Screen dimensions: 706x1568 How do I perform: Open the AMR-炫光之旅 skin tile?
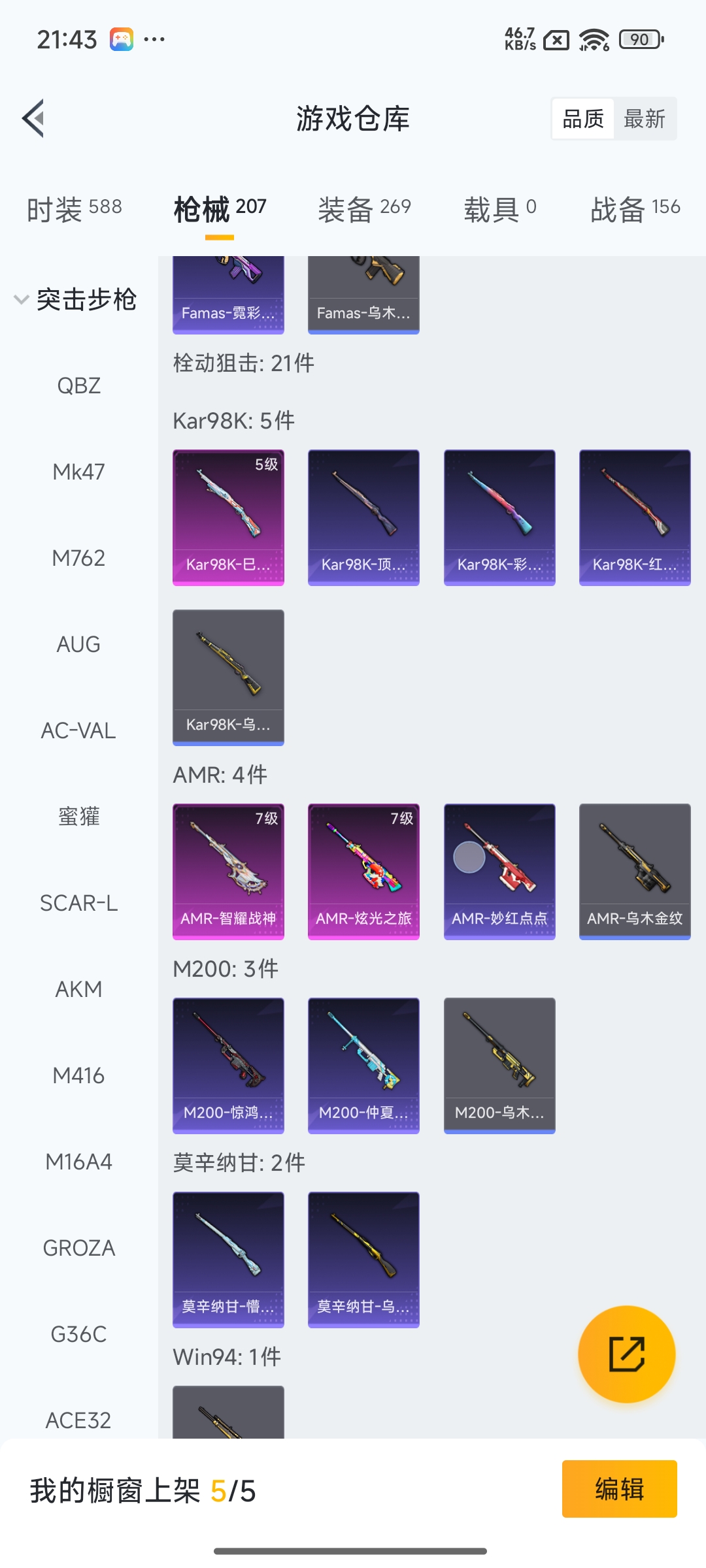[x=363, y=871]
